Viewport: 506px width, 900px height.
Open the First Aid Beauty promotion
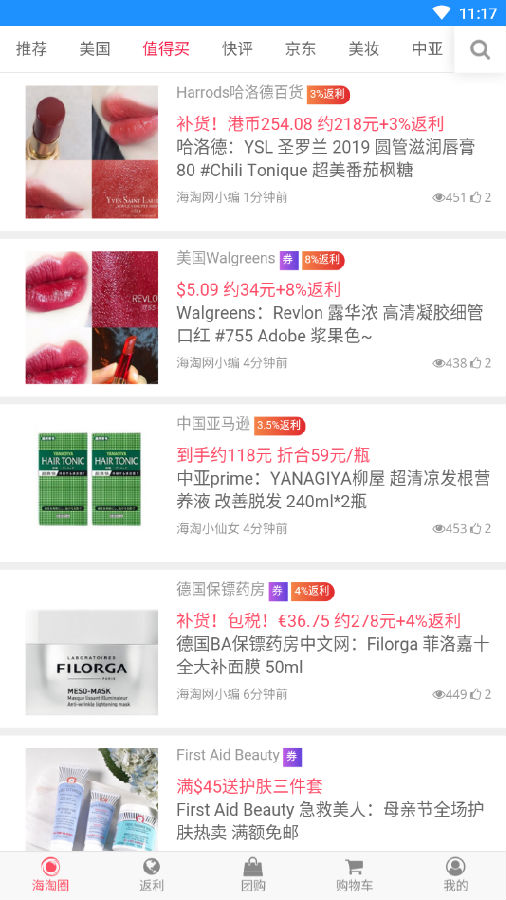click(x=253, y=793)
